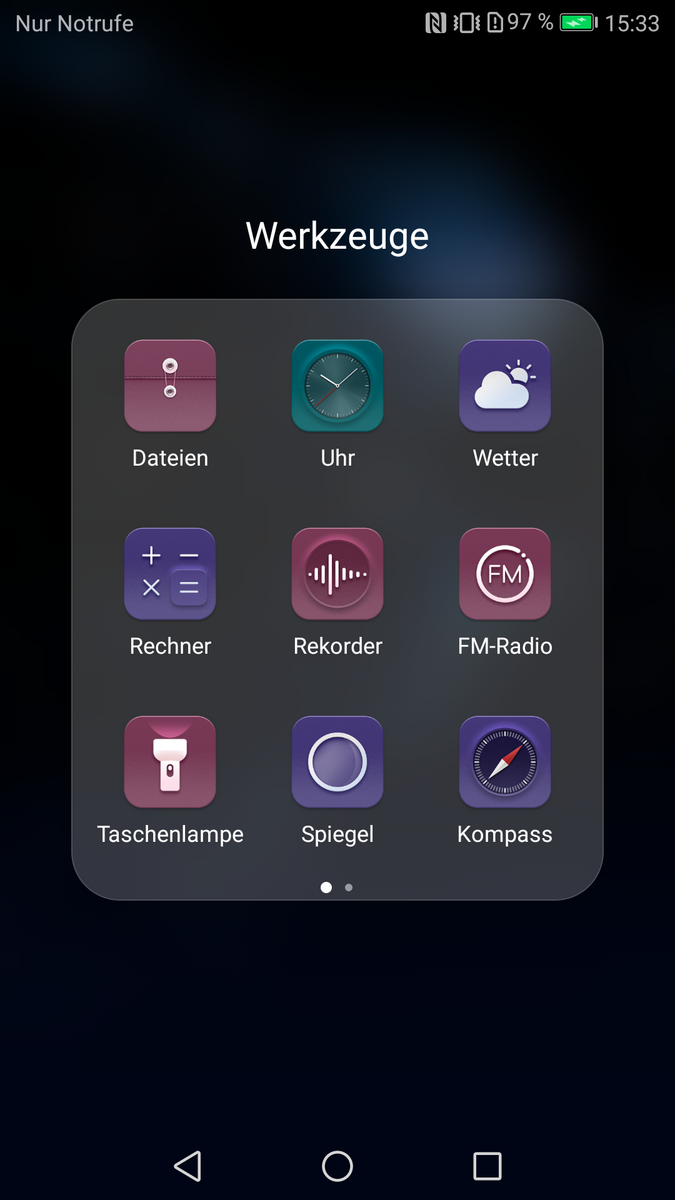This screenshot has height=1200, width=675.
Task: Show recent apps with the square button
Action: click(x=487, y=1166)
